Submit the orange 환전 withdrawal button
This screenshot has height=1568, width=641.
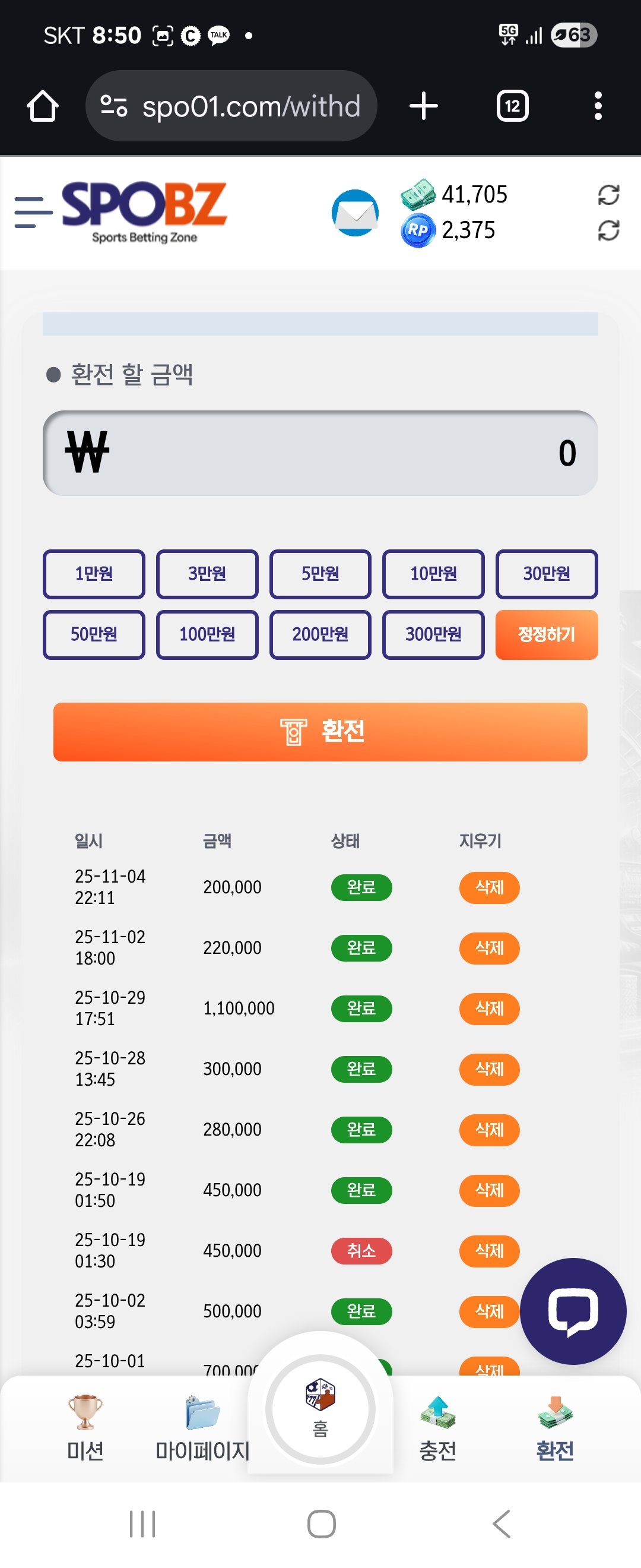(x=320, y=732)
